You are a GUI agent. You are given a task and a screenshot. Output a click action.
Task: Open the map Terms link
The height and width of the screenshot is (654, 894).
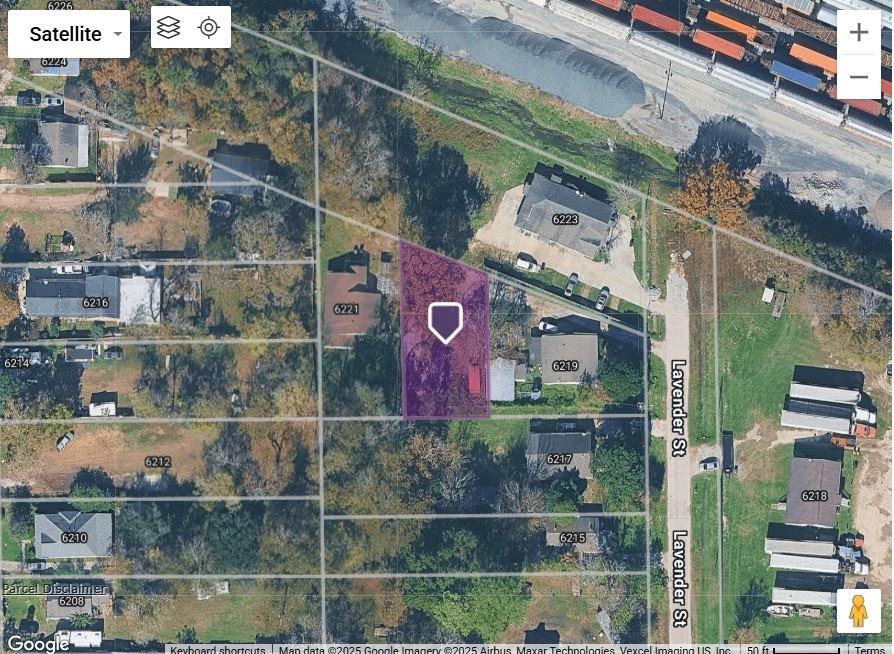(869, 649)
